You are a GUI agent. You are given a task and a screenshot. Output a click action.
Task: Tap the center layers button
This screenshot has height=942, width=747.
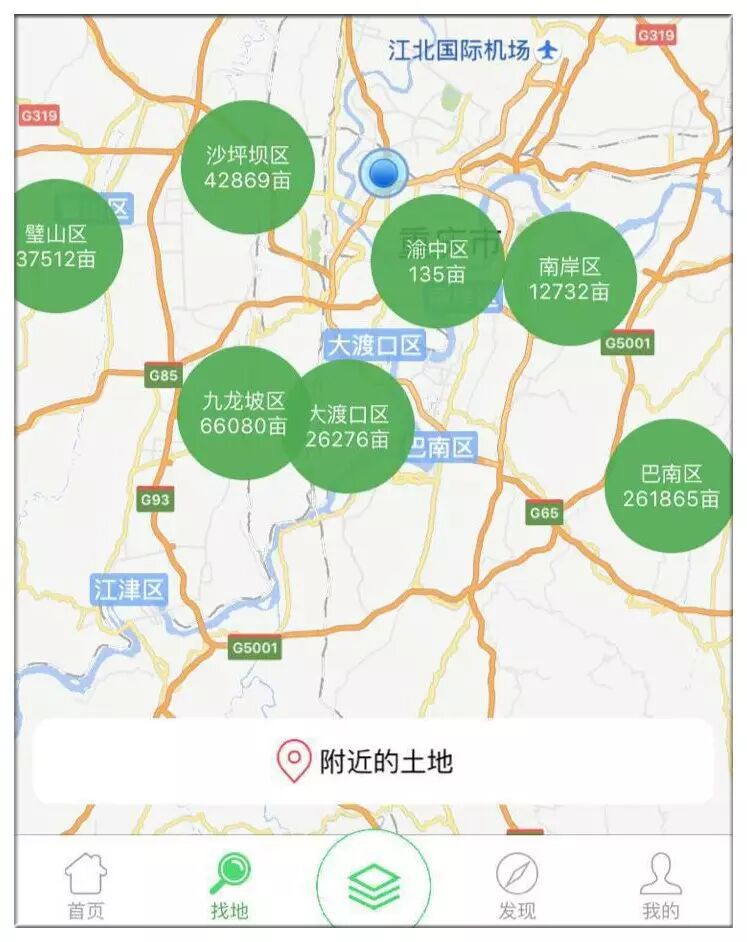[x=374, y=886]
